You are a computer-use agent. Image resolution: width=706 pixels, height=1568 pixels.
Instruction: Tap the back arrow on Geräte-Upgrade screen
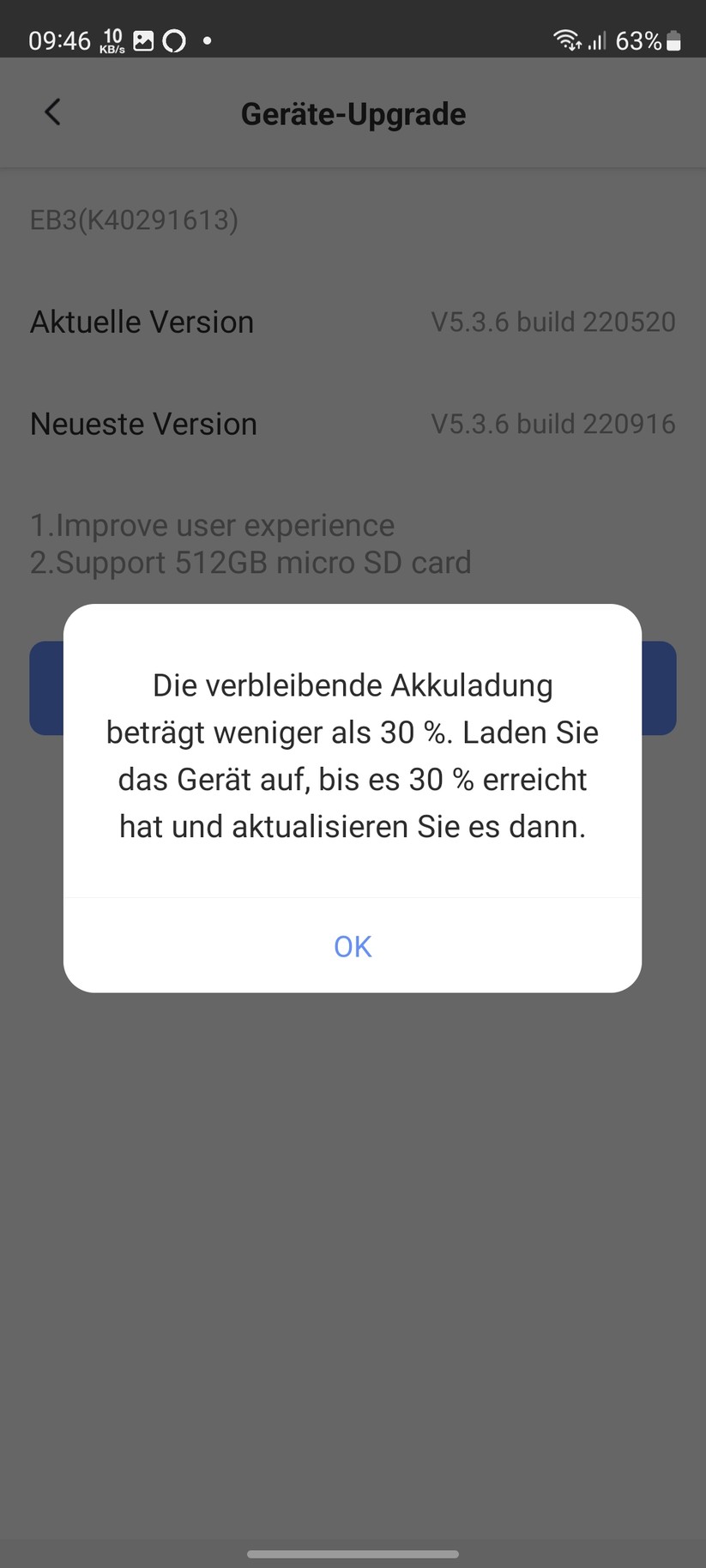pyautogui.click(x=51, y=112)
